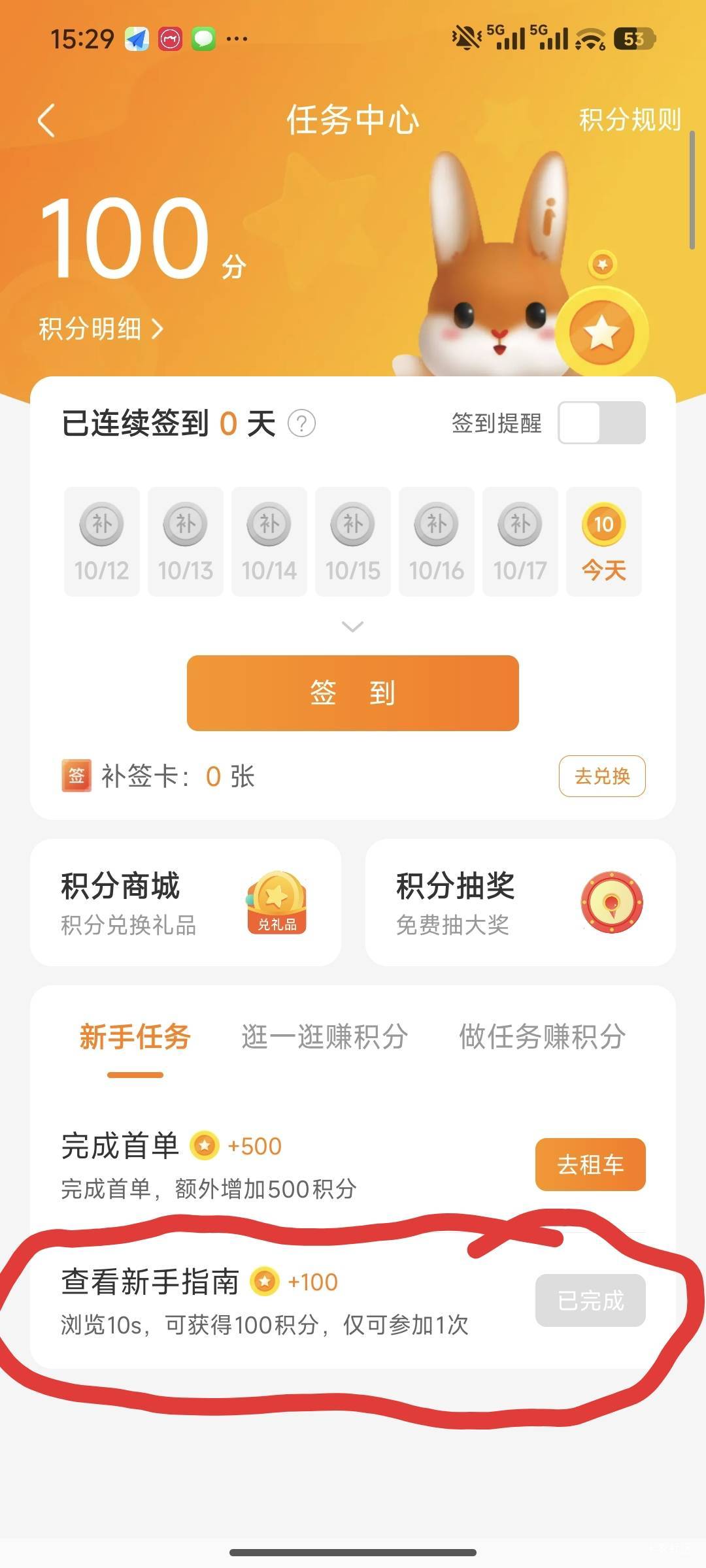Make up sign-in for 10/15
The image size is (706, 1568).
353,541
